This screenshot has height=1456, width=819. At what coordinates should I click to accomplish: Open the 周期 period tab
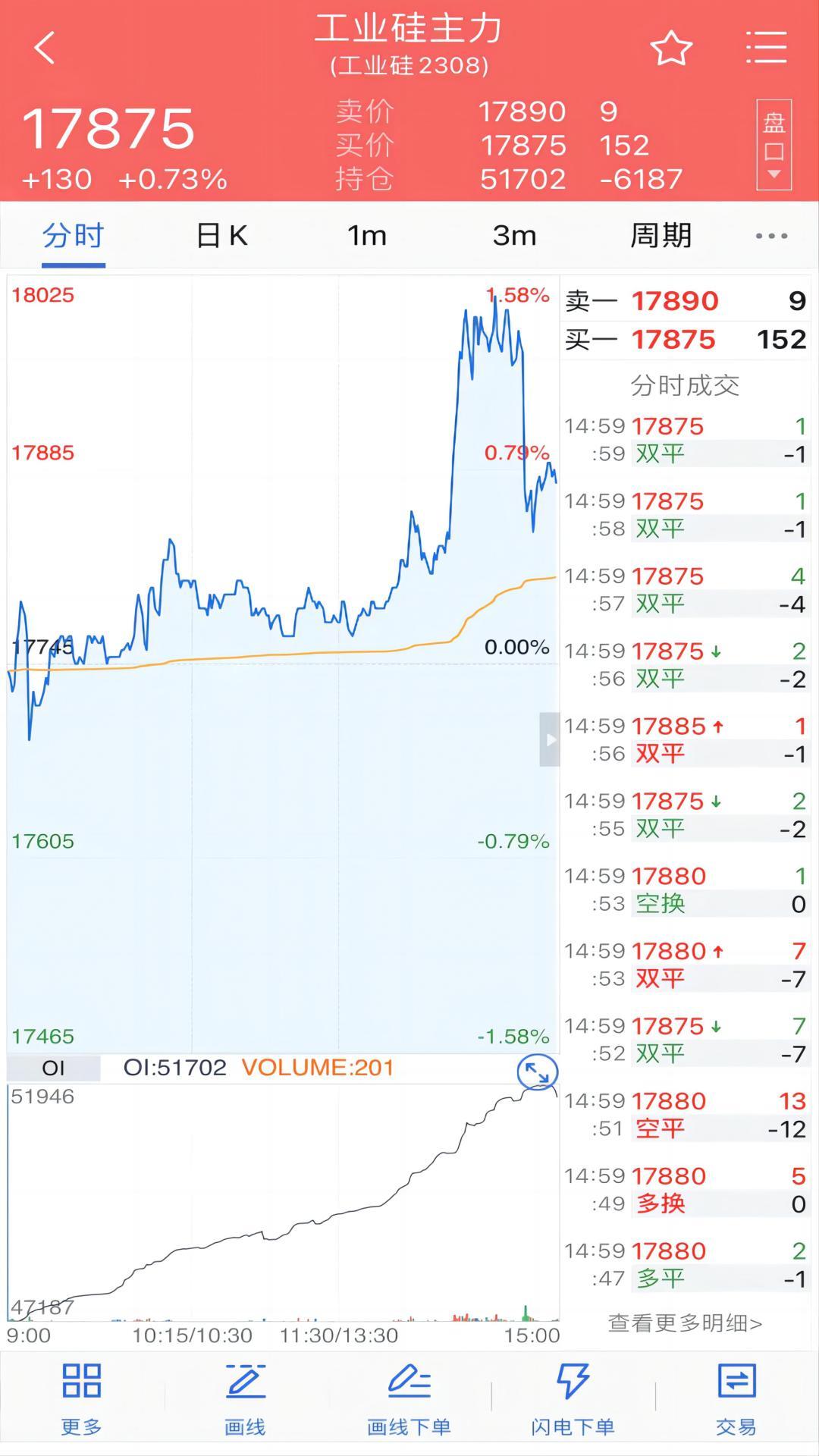pos(661,236)
